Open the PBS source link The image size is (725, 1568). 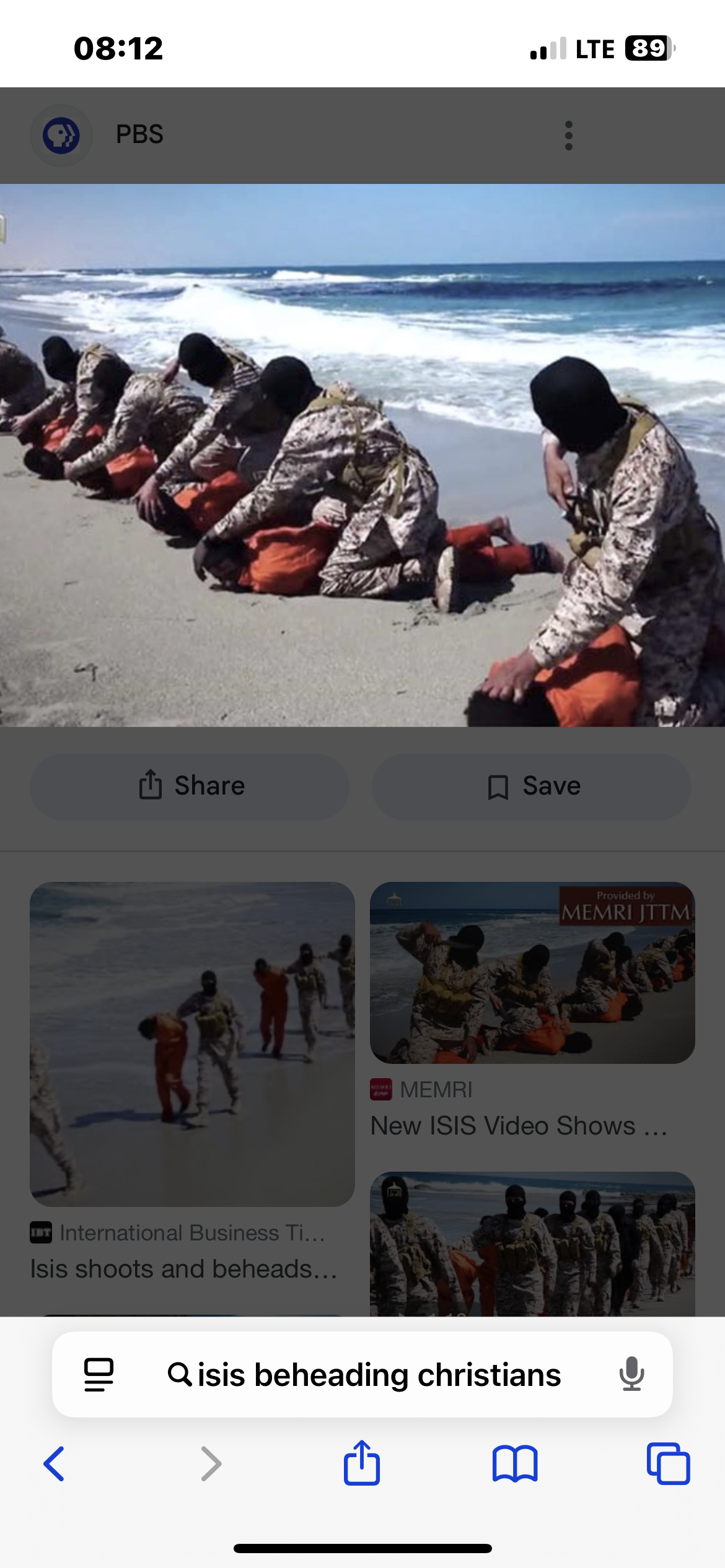click(x=139, y=134)
